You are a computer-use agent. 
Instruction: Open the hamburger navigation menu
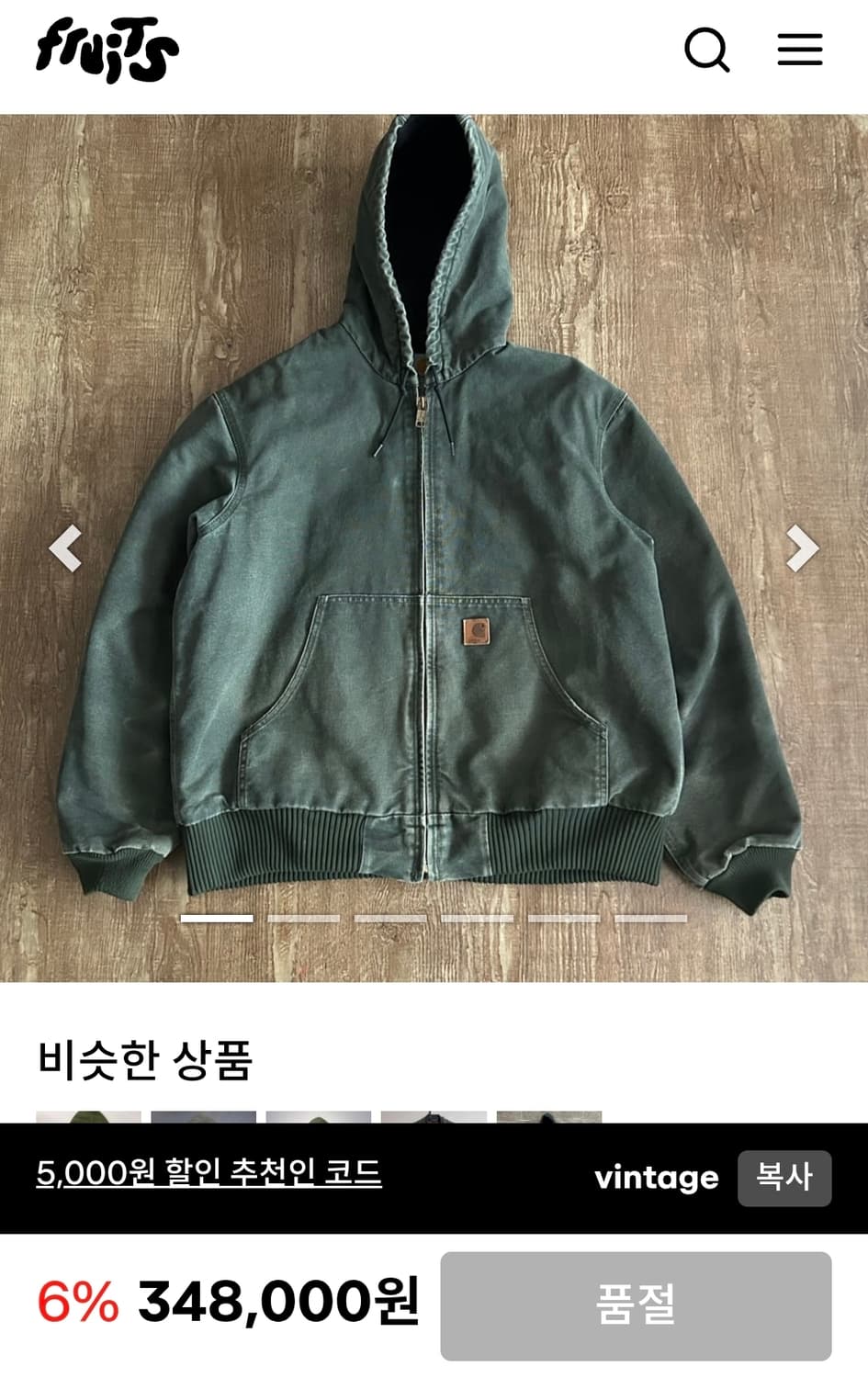point(799,51)
